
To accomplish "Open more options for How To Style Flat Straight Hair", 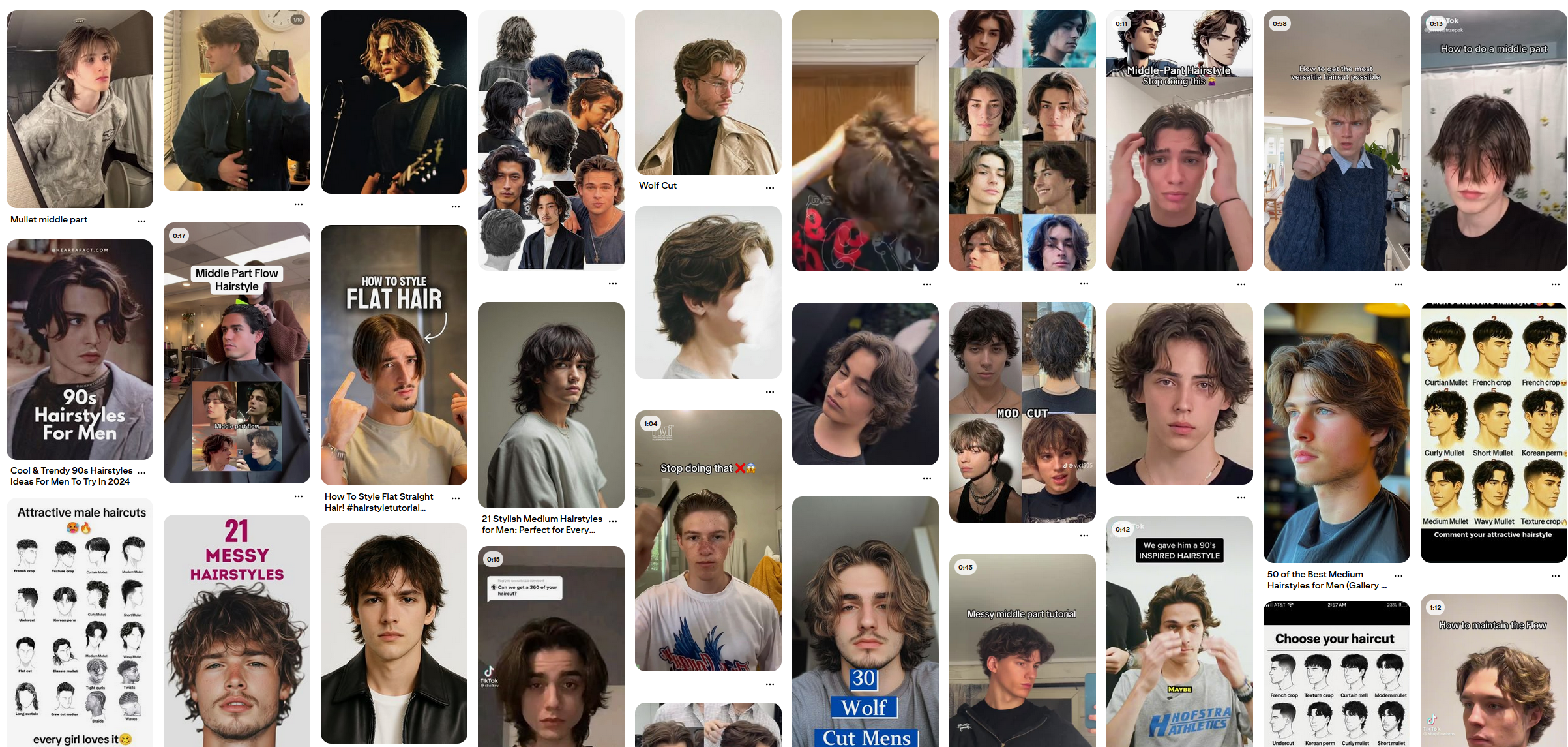I will pyautogui.click(x=456, y=498).
